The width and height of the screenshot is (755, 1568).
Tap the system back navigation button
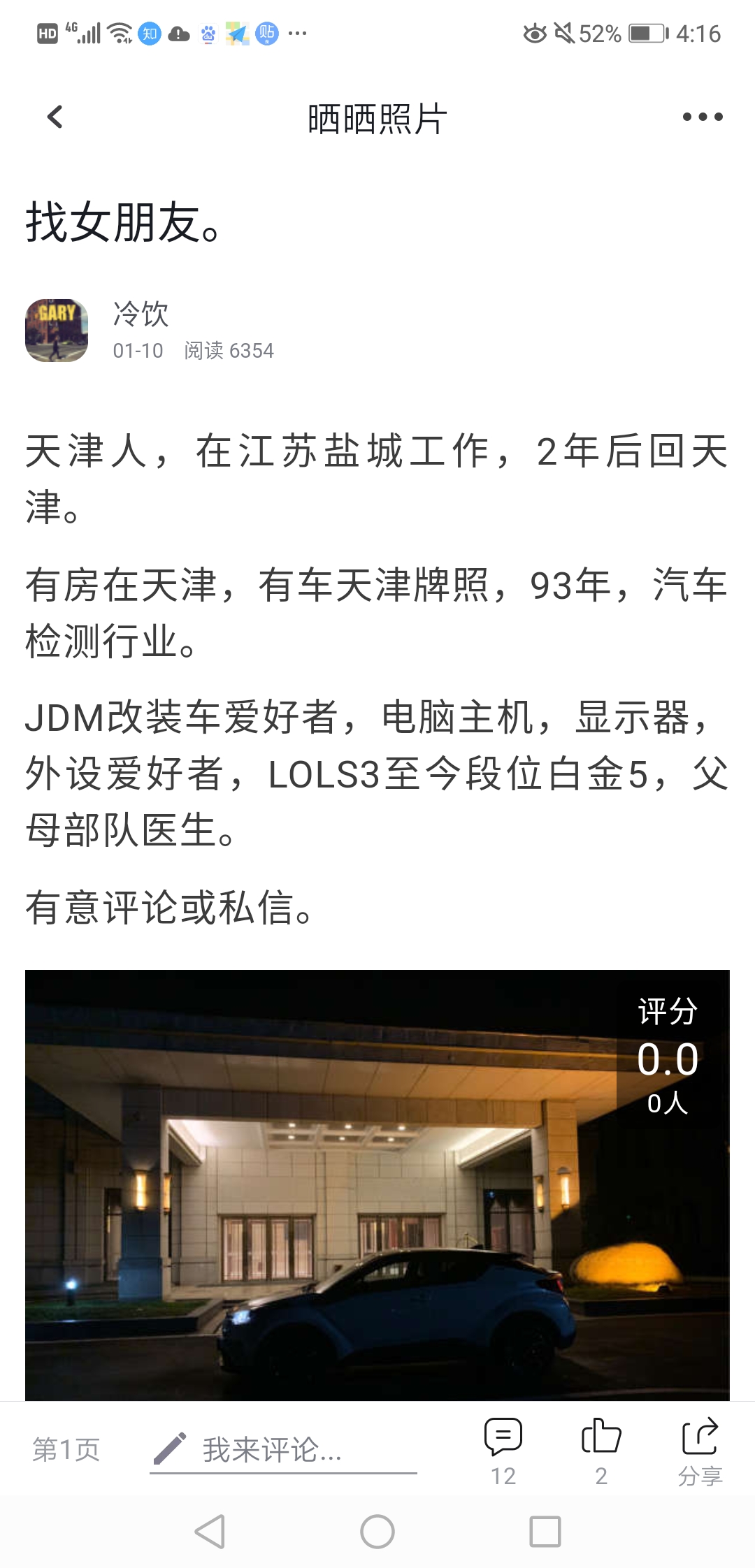209,1532
